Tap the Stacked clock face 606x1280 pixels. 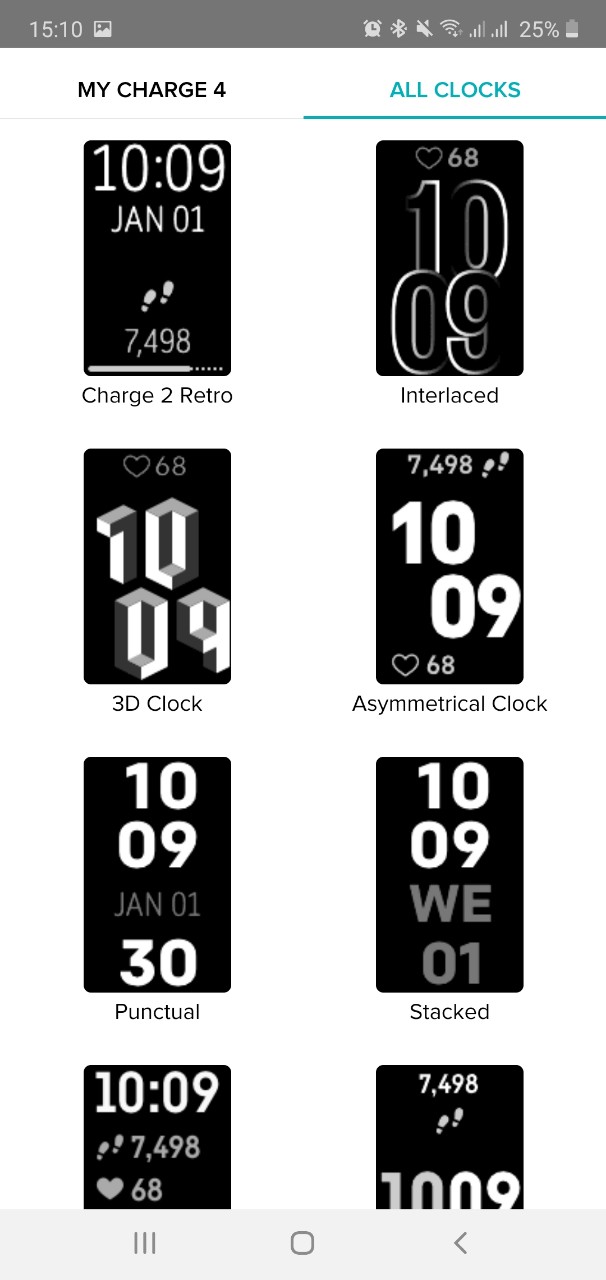point(449,874)
